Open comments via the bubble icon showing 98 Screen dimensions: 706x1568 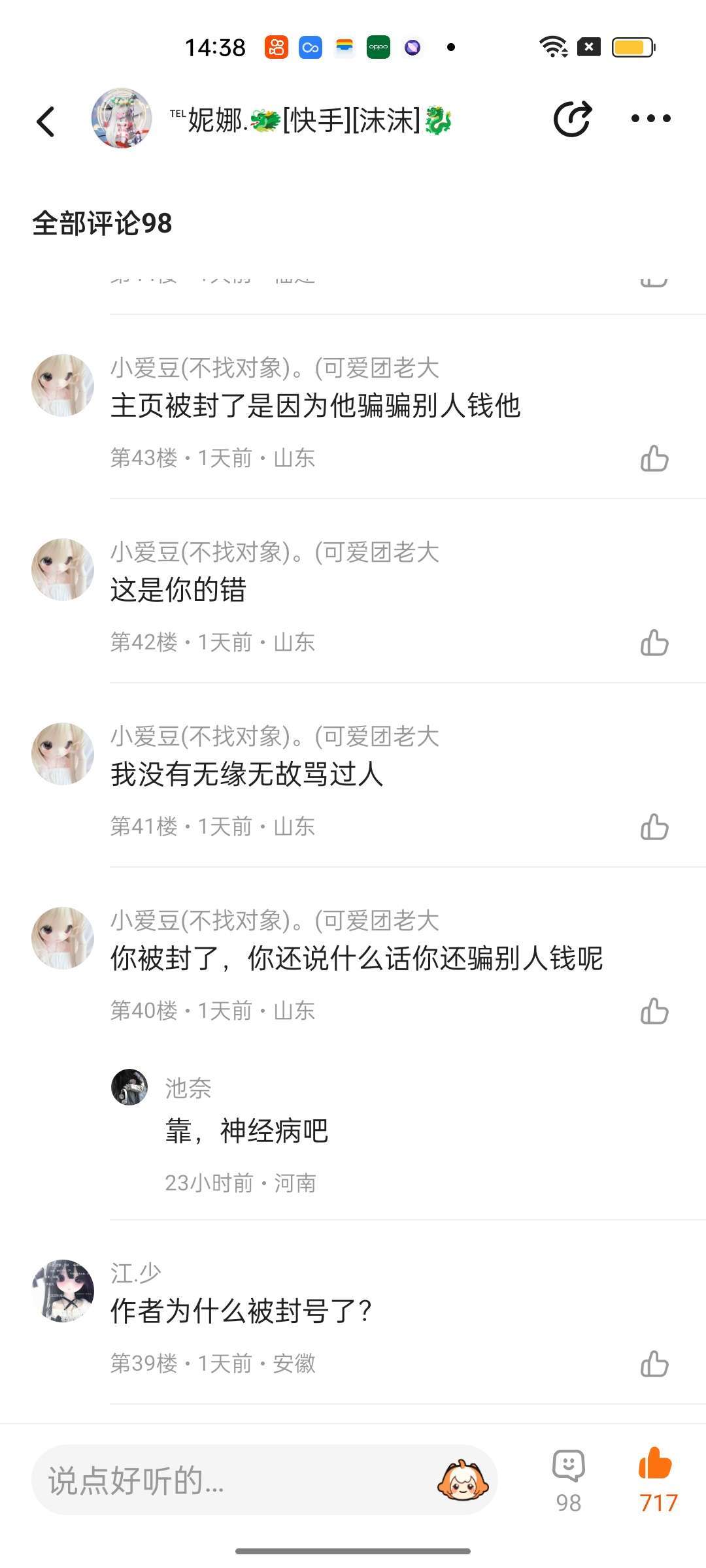click(568, 1480)
